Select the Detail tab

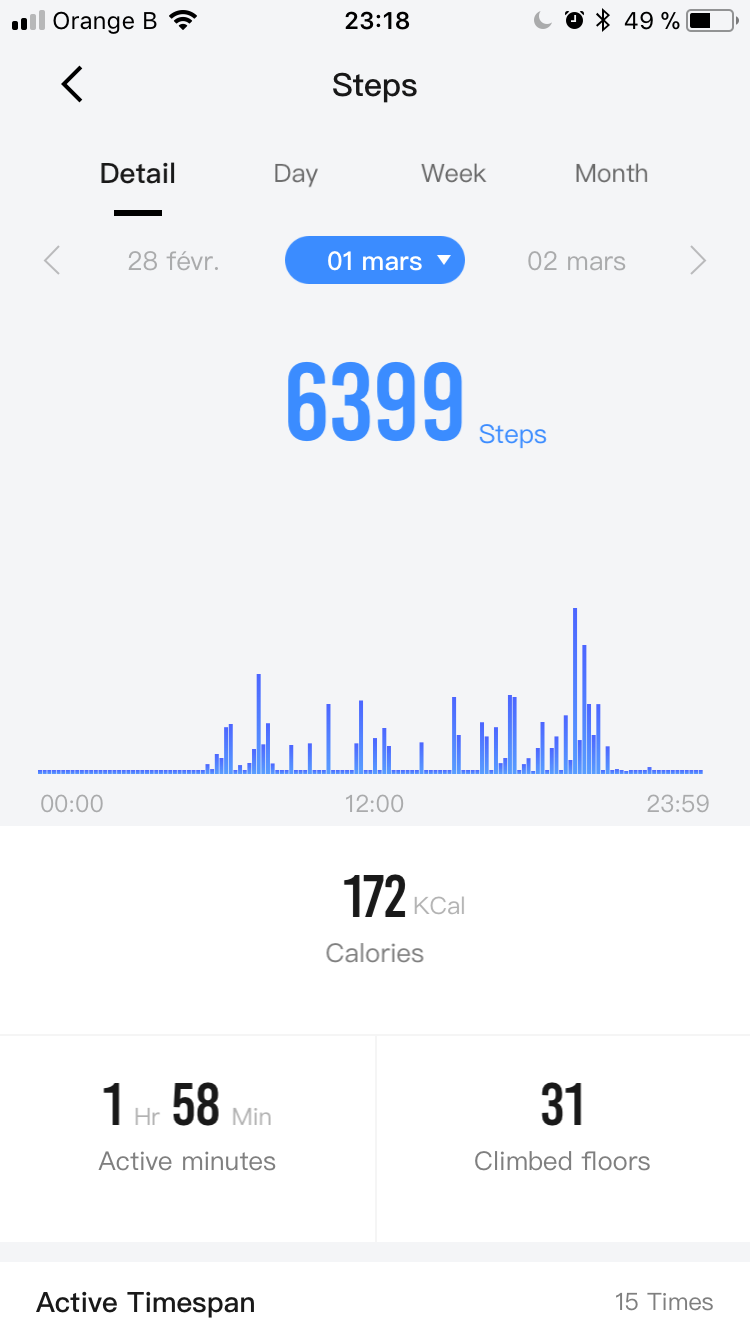point(138,174)
